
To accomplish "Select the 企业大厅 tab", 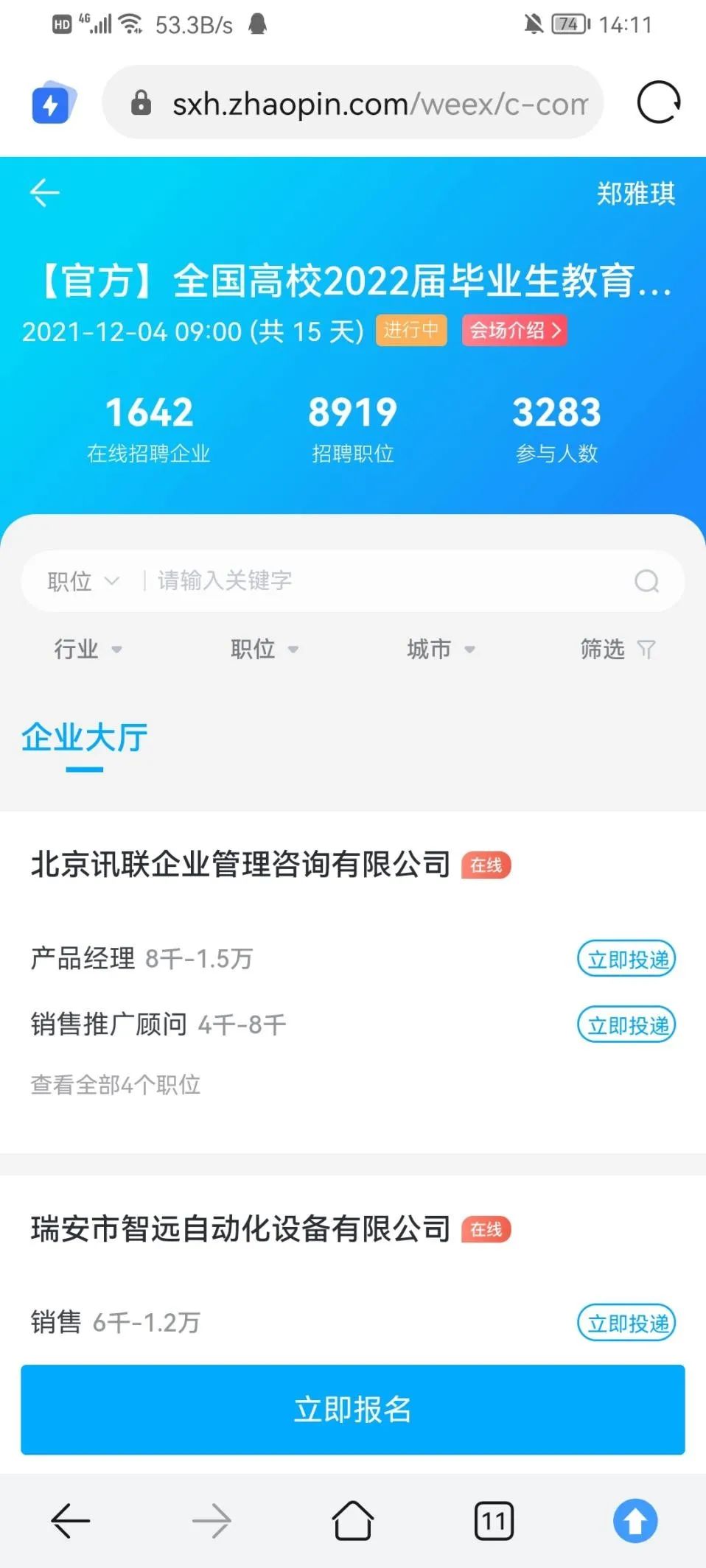I will tap(85, 738).
